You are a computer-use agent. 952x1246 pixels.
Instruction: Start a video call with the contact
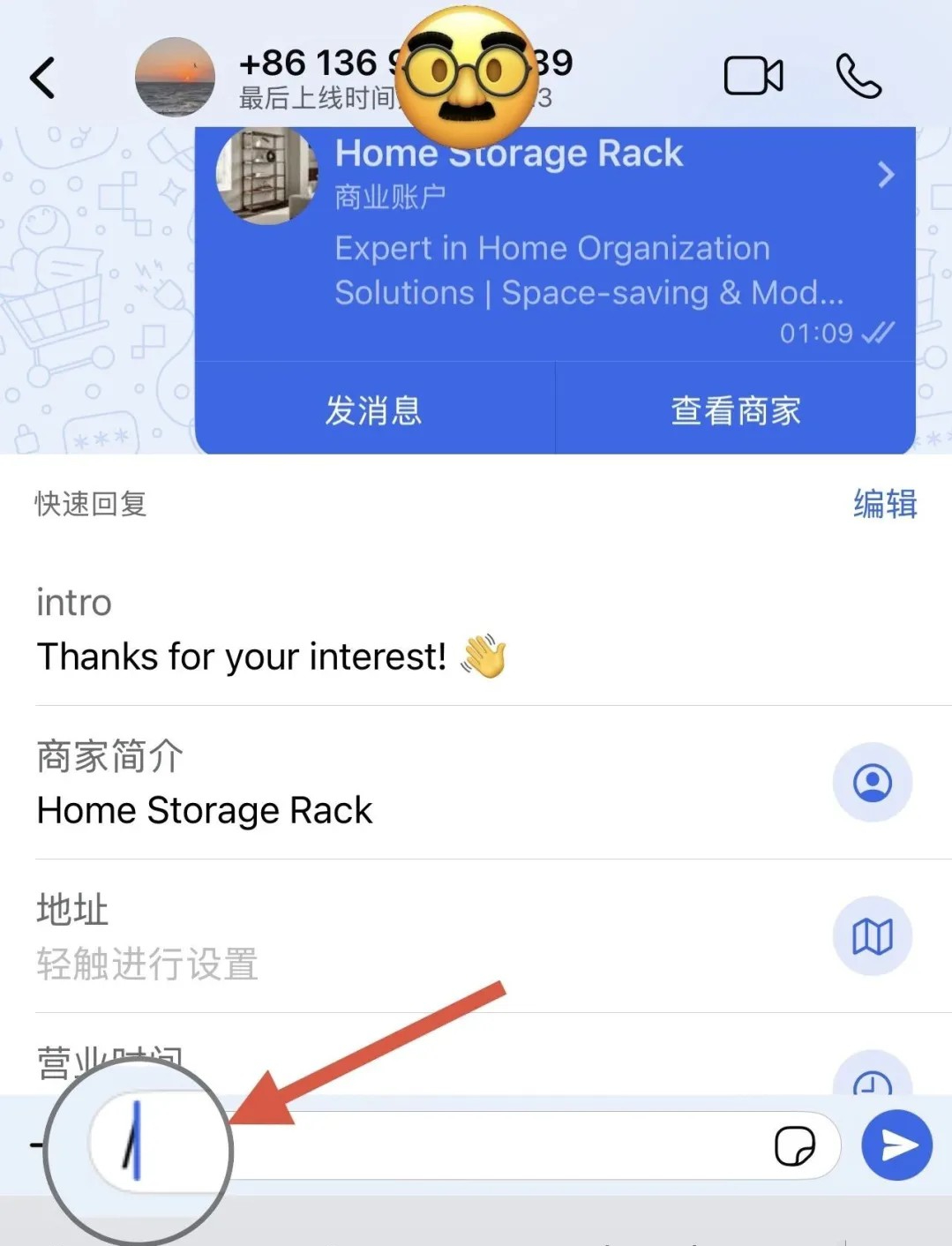(754, 75)
